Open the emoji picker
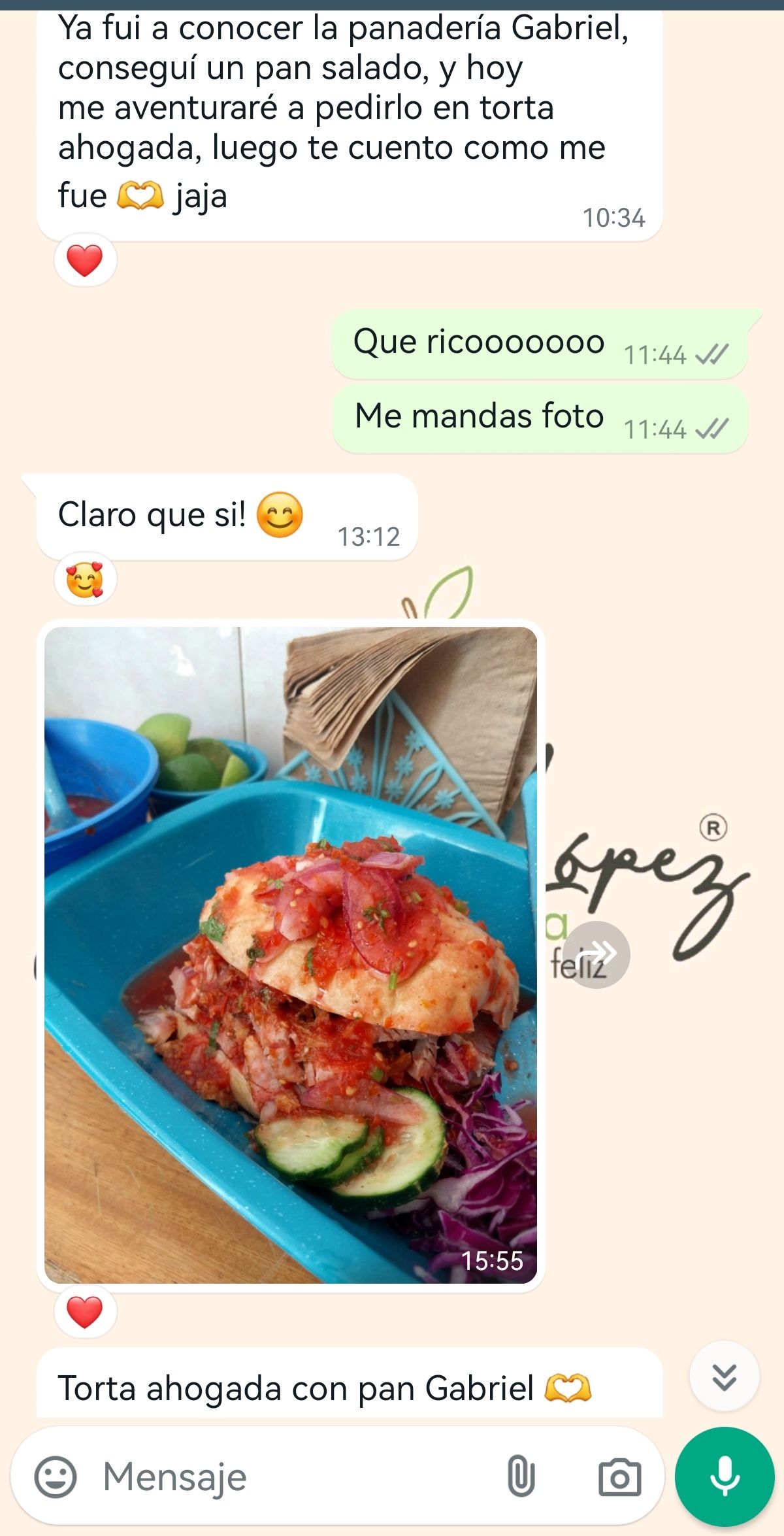 (x=56, y=1477)
